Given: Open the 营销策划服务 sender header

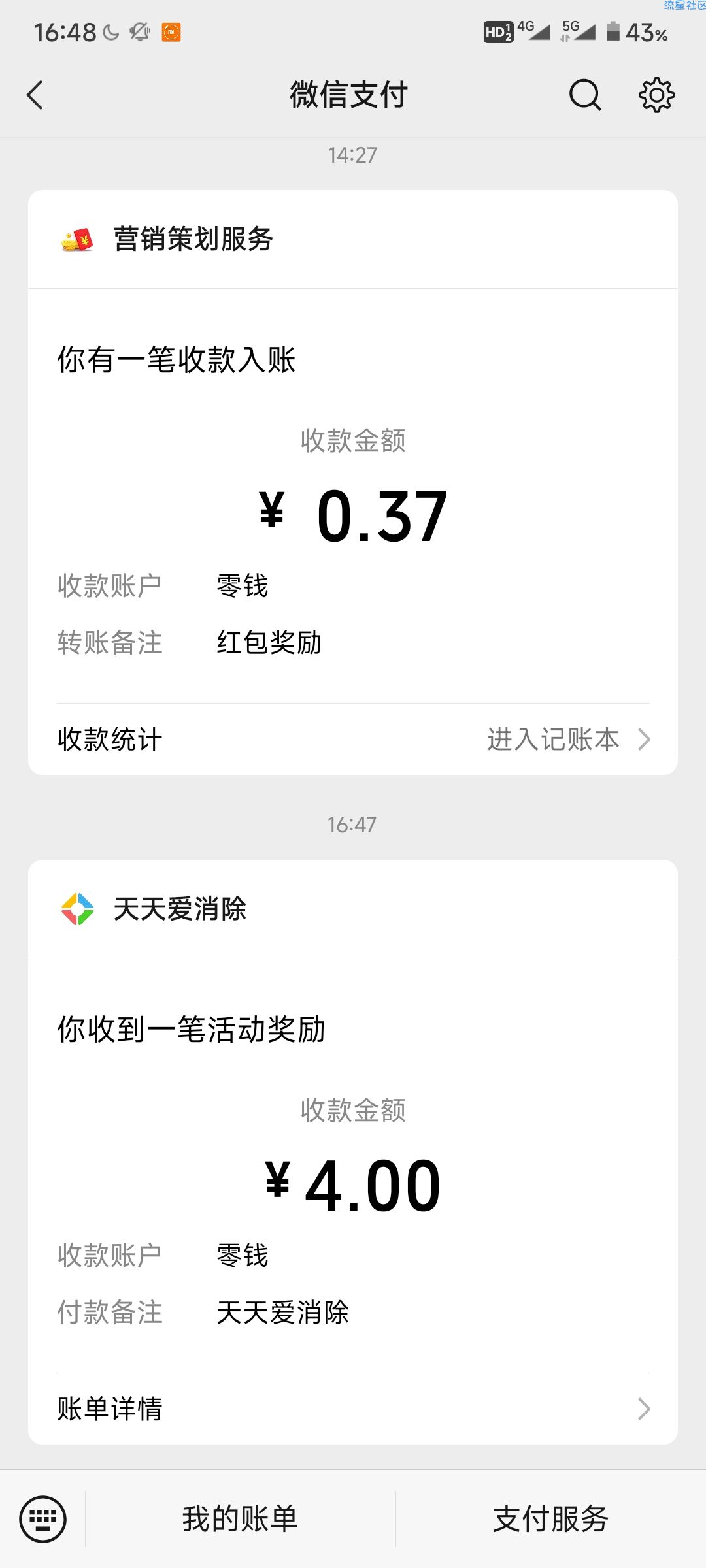Looking at the screenshot, I should pyautogui.click(x=353, y=239).
